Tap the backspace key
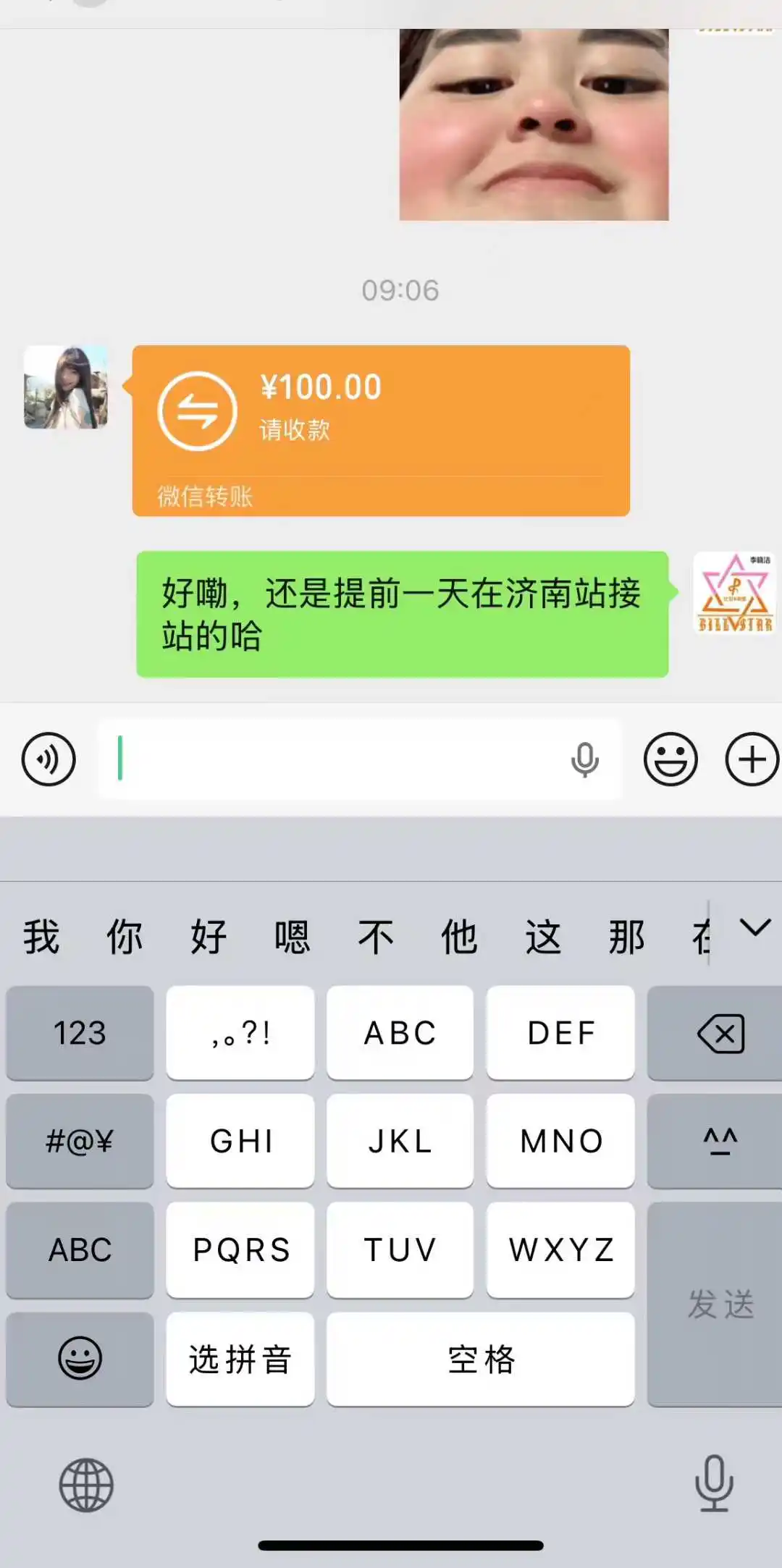This screenshot has width=782, height=1568. [x=719, y=1033]
